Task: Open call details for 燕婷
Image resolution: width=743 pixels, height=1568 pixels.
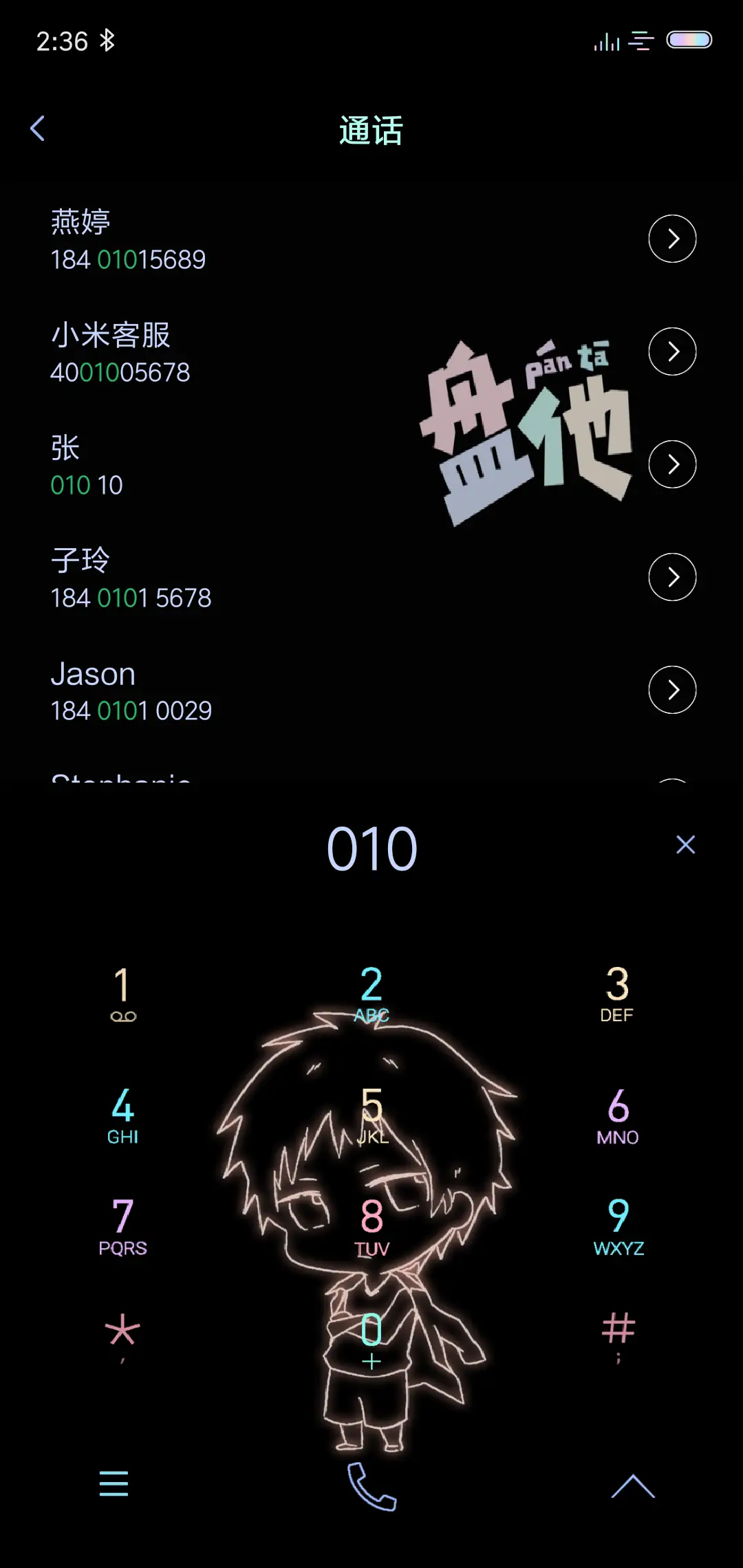Action: (672, 238)
